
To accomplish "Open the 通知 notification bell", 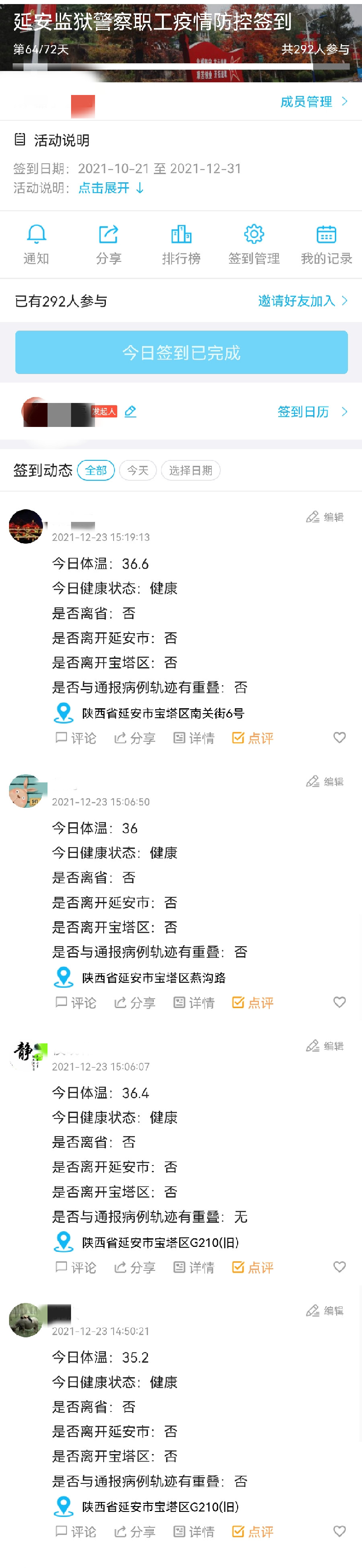I will click(x=36, y=244).
